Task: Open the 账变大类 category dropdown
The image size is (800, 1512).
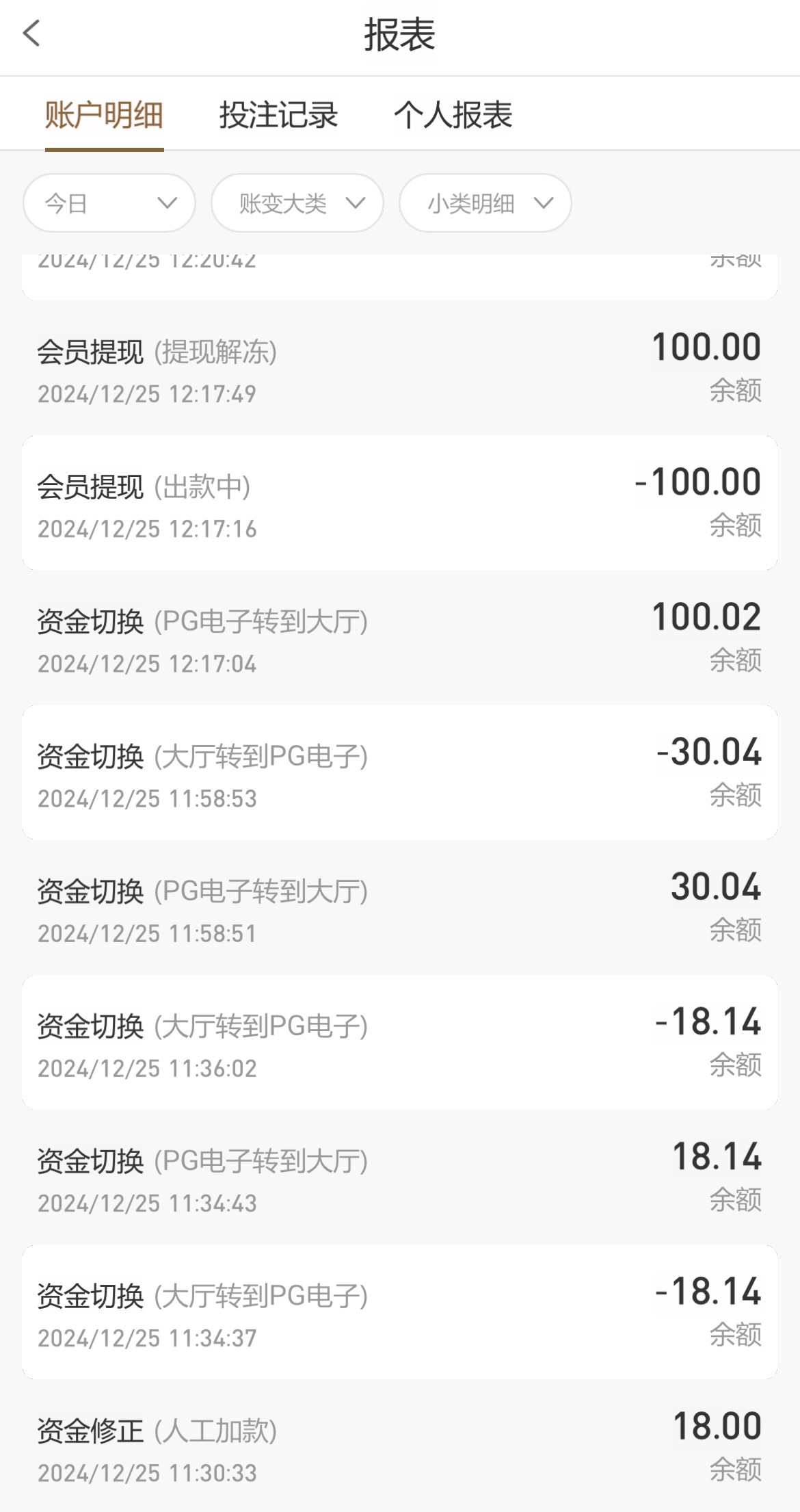Action: coord(297,203)
